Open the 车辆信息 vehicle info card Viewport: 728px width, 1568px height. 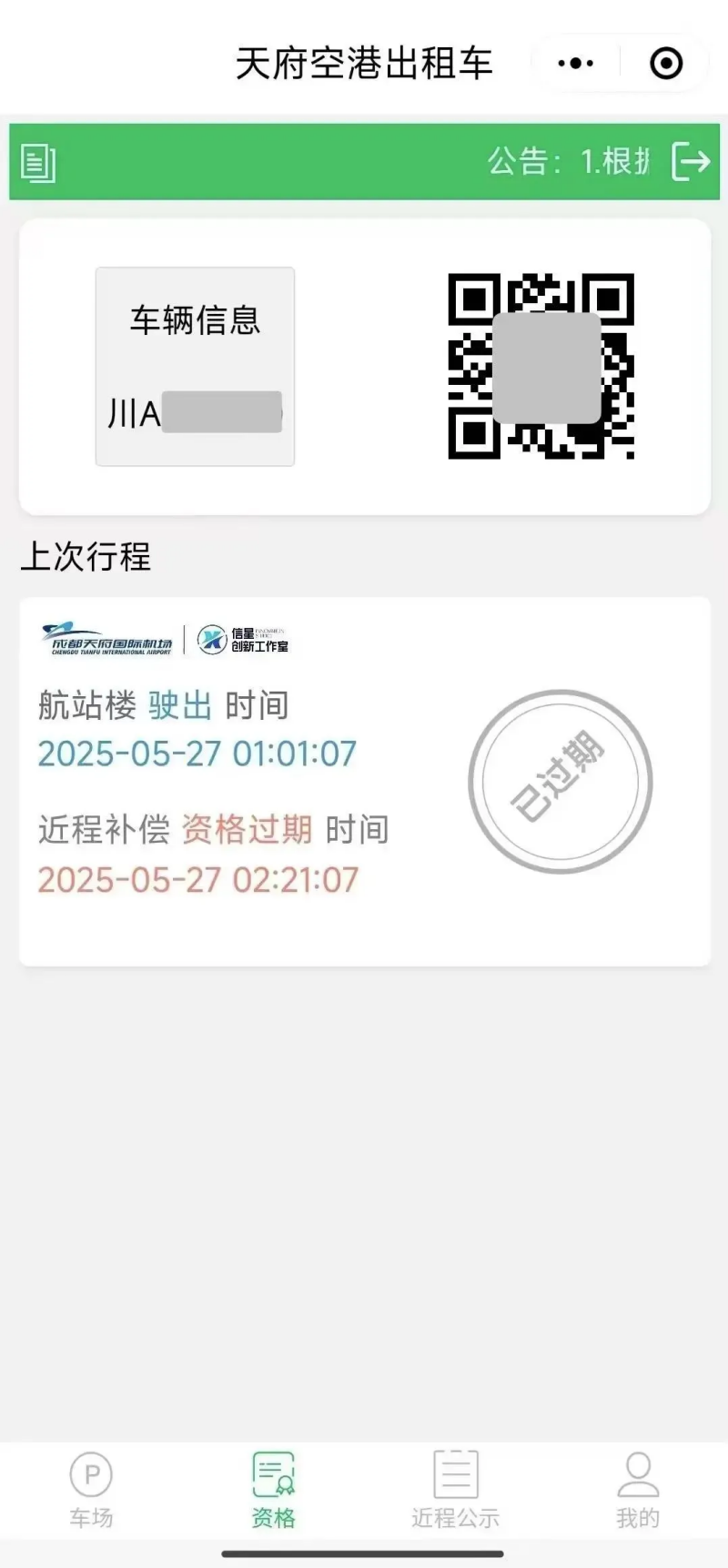(x=195, y=367)
